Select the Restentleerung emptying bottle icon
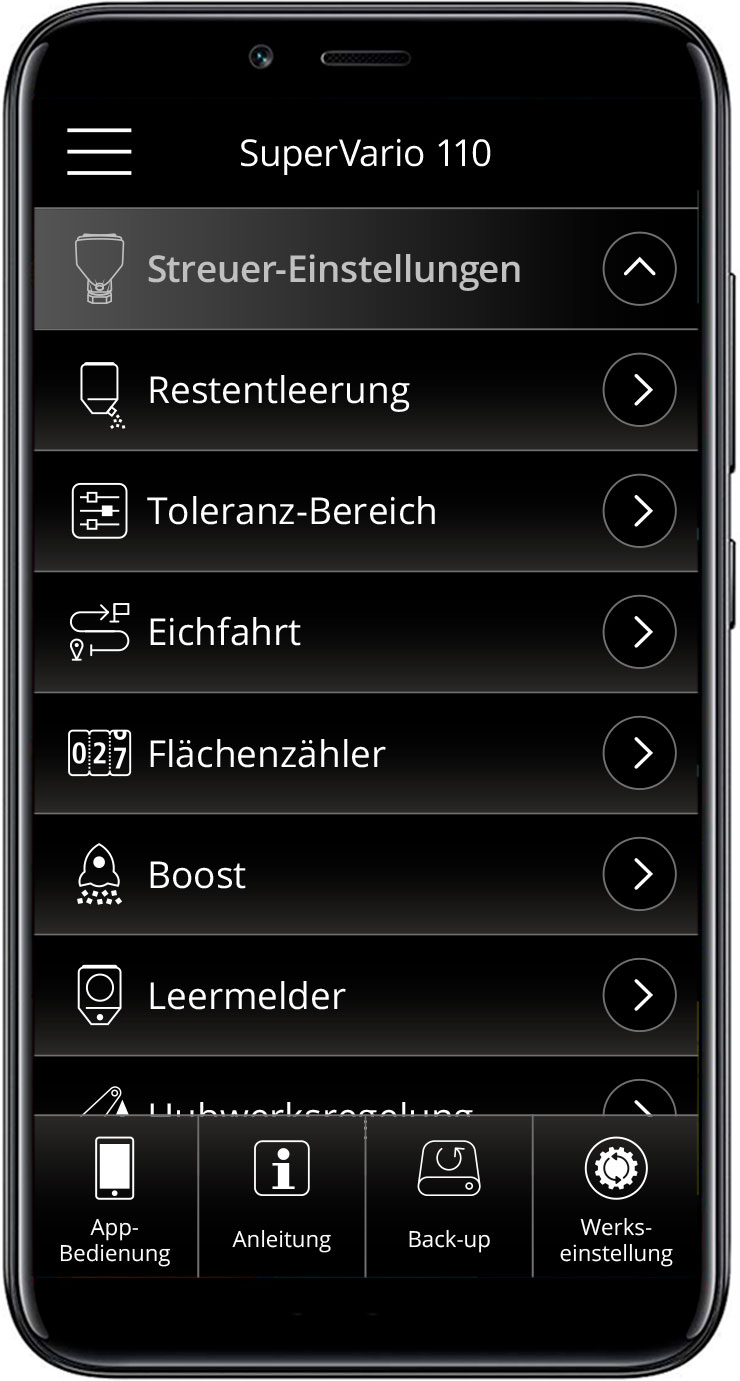 [x=99, y=390]
